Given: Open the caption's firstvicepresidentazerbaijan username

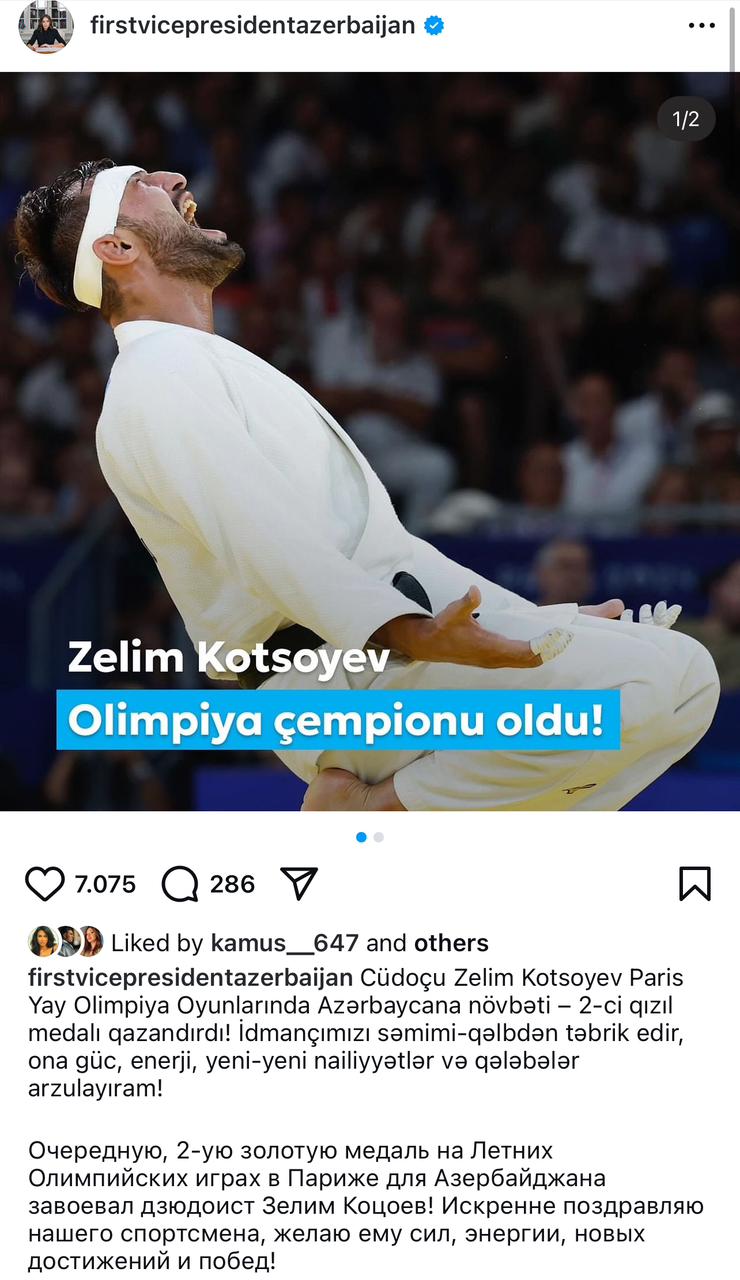Looking at the screenshot, I should tap(191, 977).
